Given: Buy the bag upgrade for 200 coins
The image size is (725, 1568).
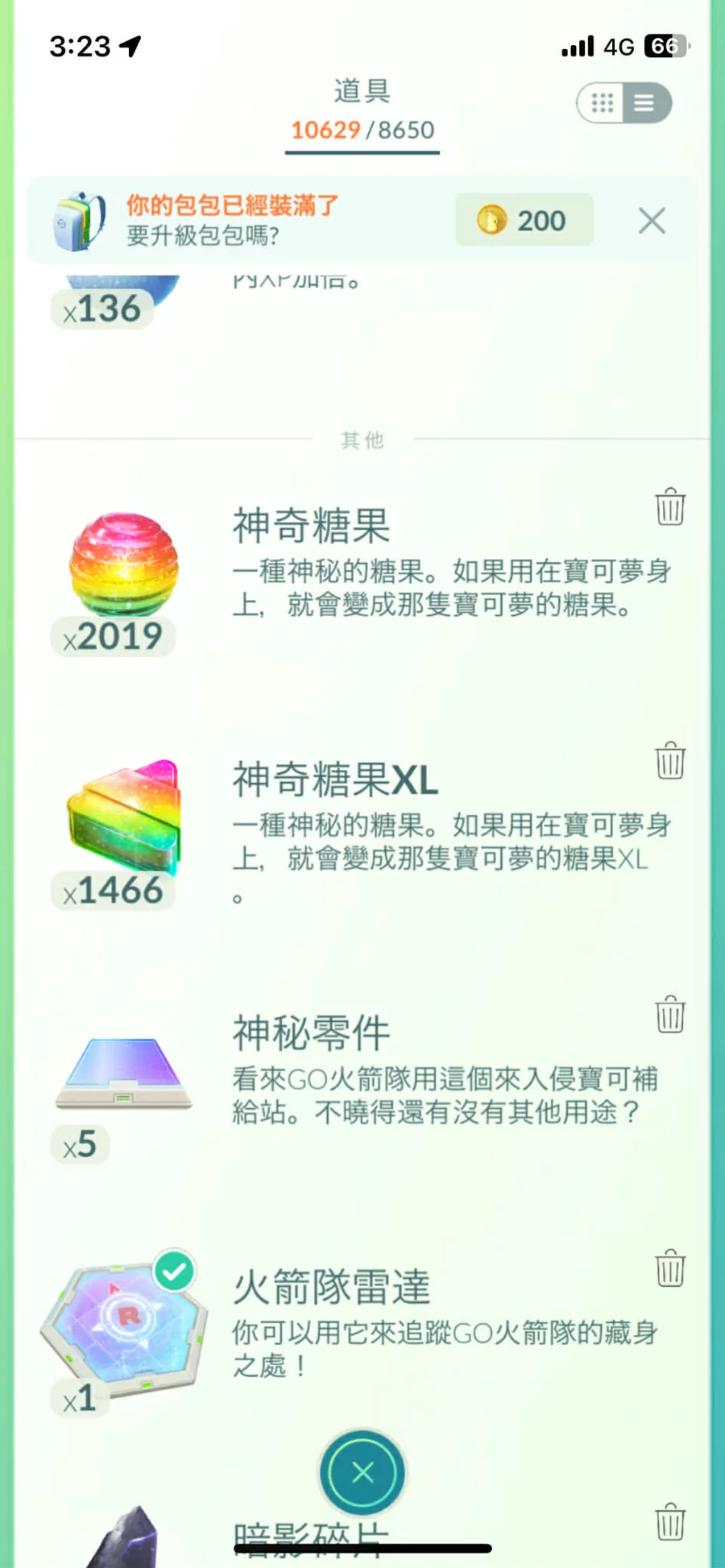Looking at the screenshot, I should point(524,220).
